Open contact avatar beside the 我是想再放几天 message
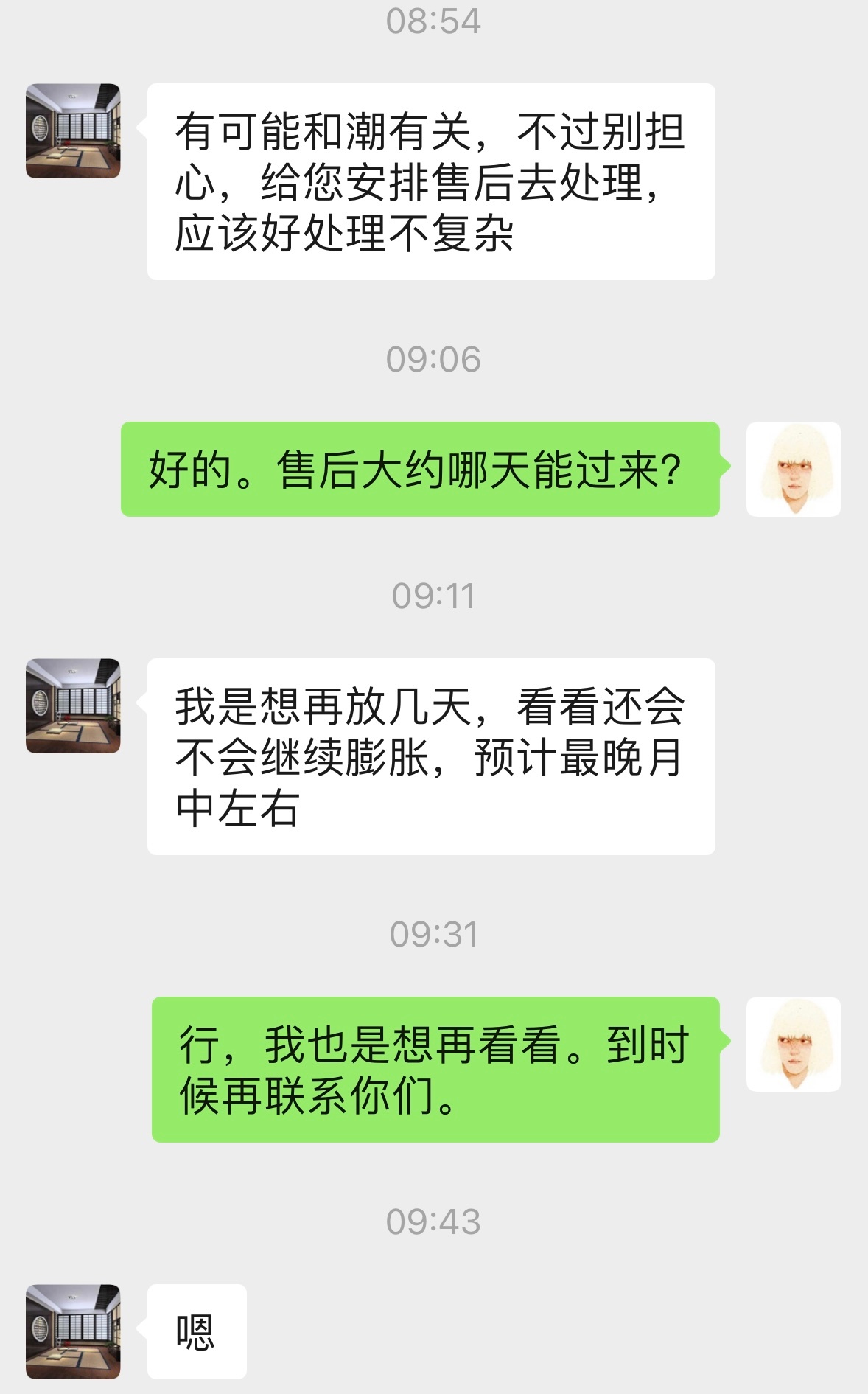The image size is (868, 1394). click(73, 706)
